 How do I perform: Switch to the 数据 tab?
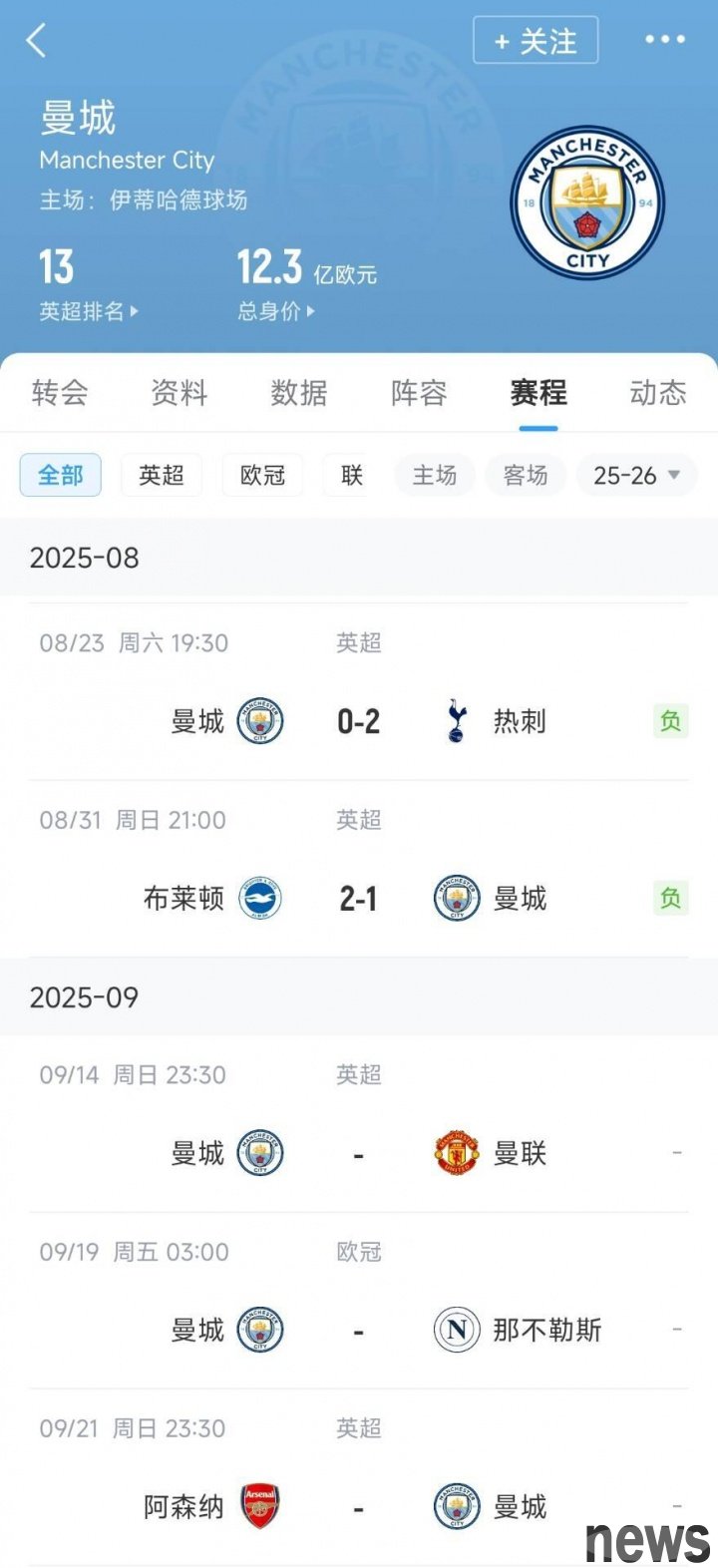299,393
